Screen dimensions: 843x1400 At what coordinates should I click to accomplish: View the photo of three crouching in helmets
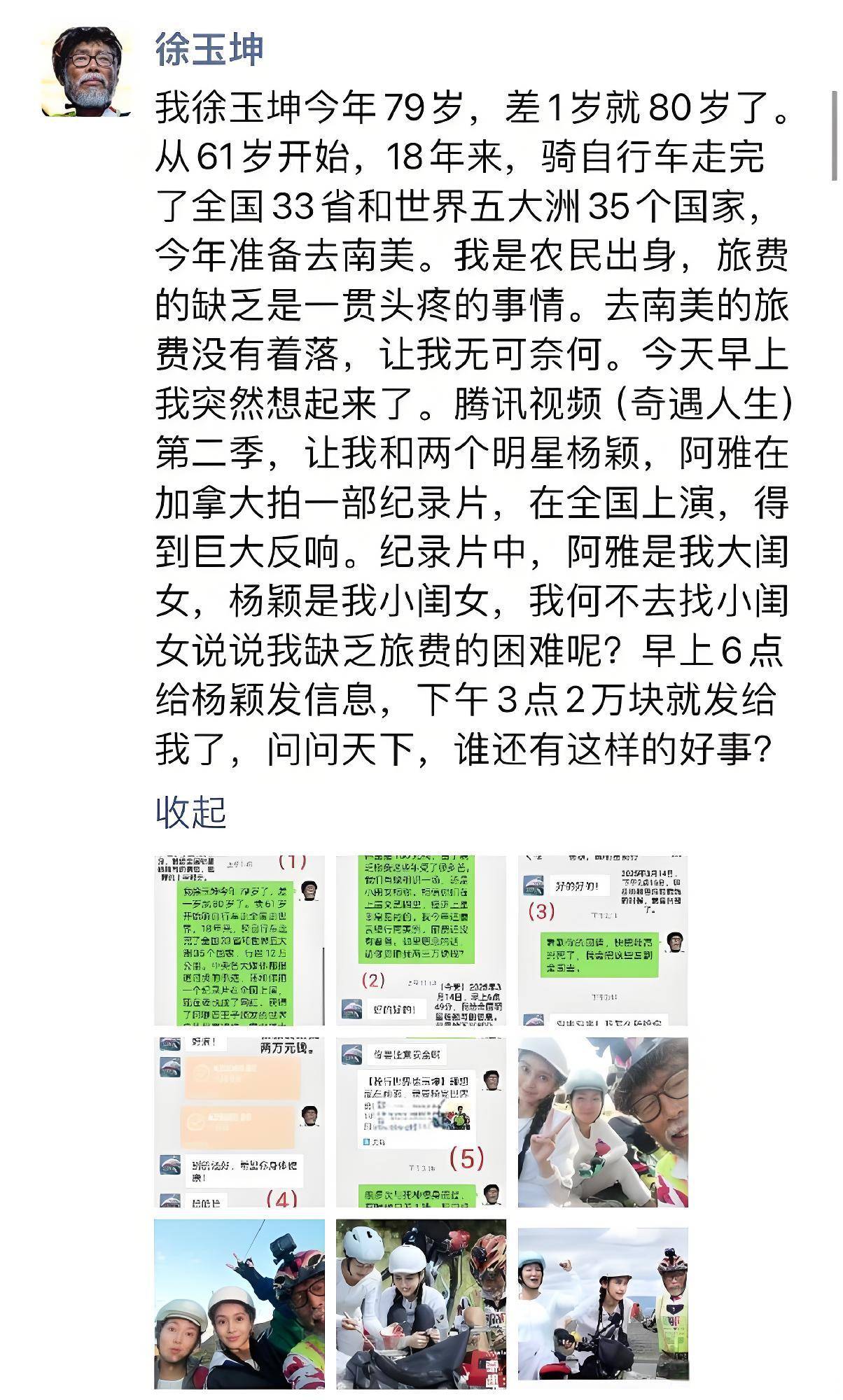[421, 1304]
